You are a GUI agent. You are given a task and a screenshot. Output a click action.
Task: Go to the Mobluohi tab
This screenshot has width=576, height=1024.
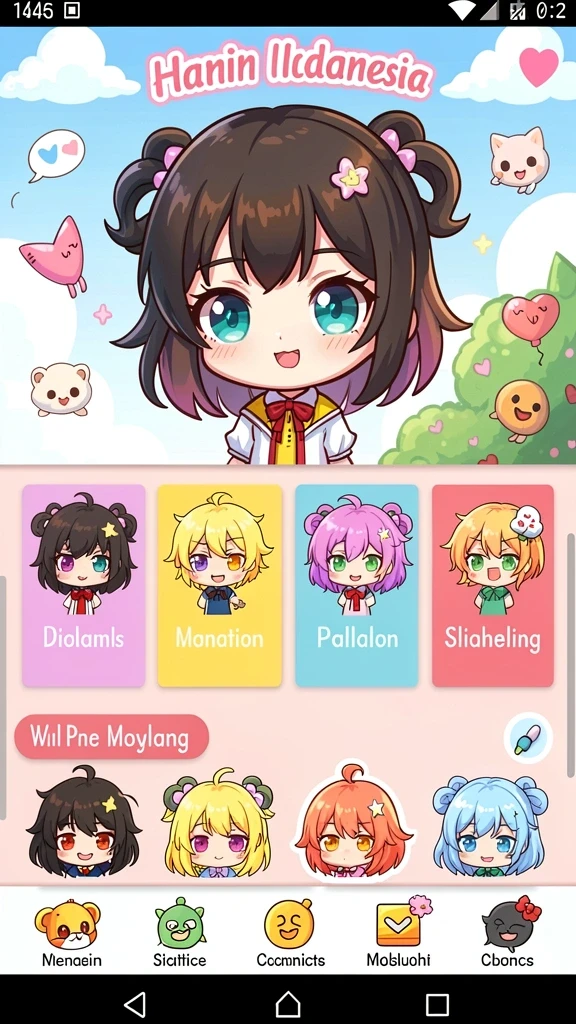(399, 934)
